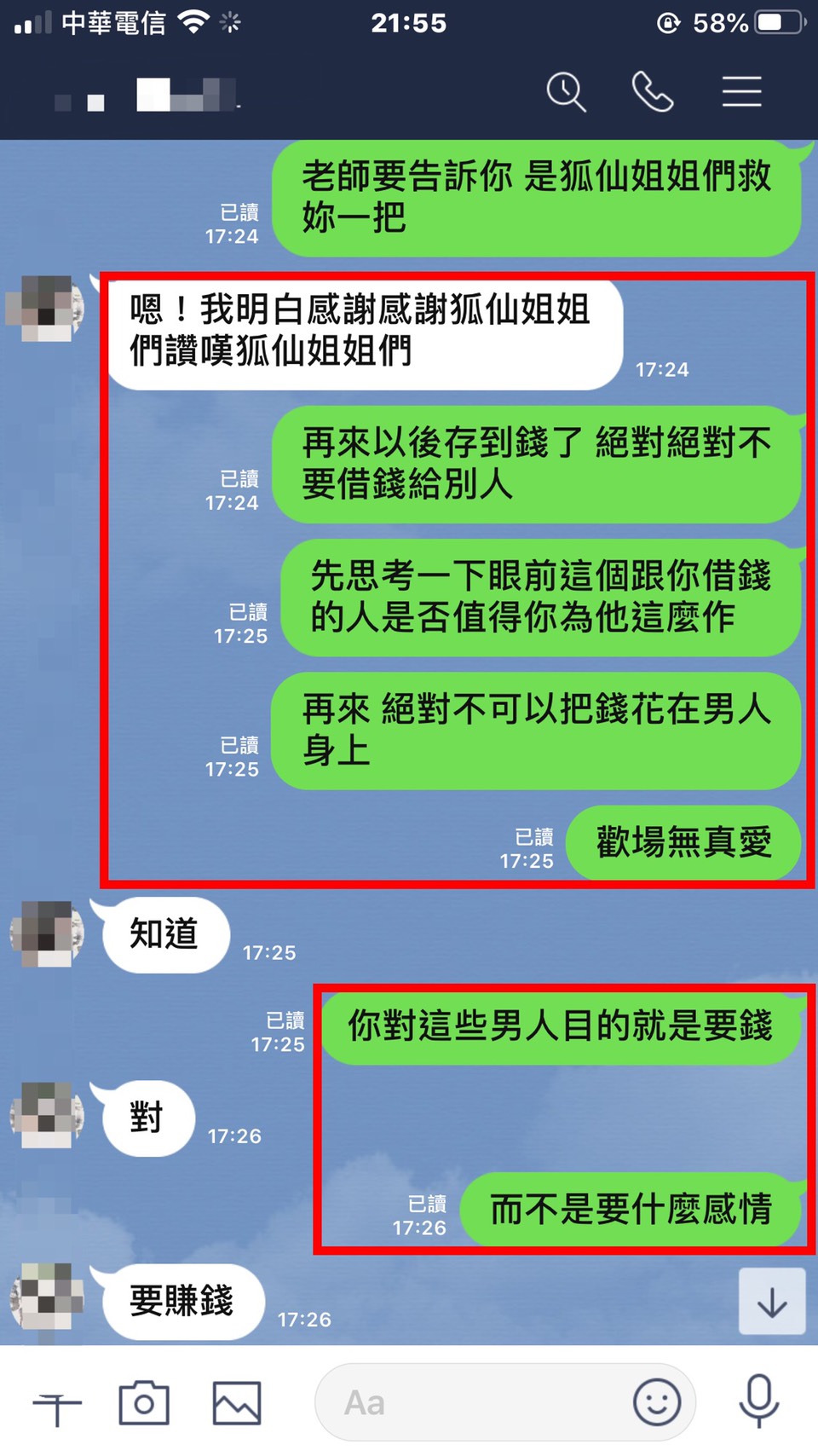
Task: Jump to the latest message
Action: 771,1302
